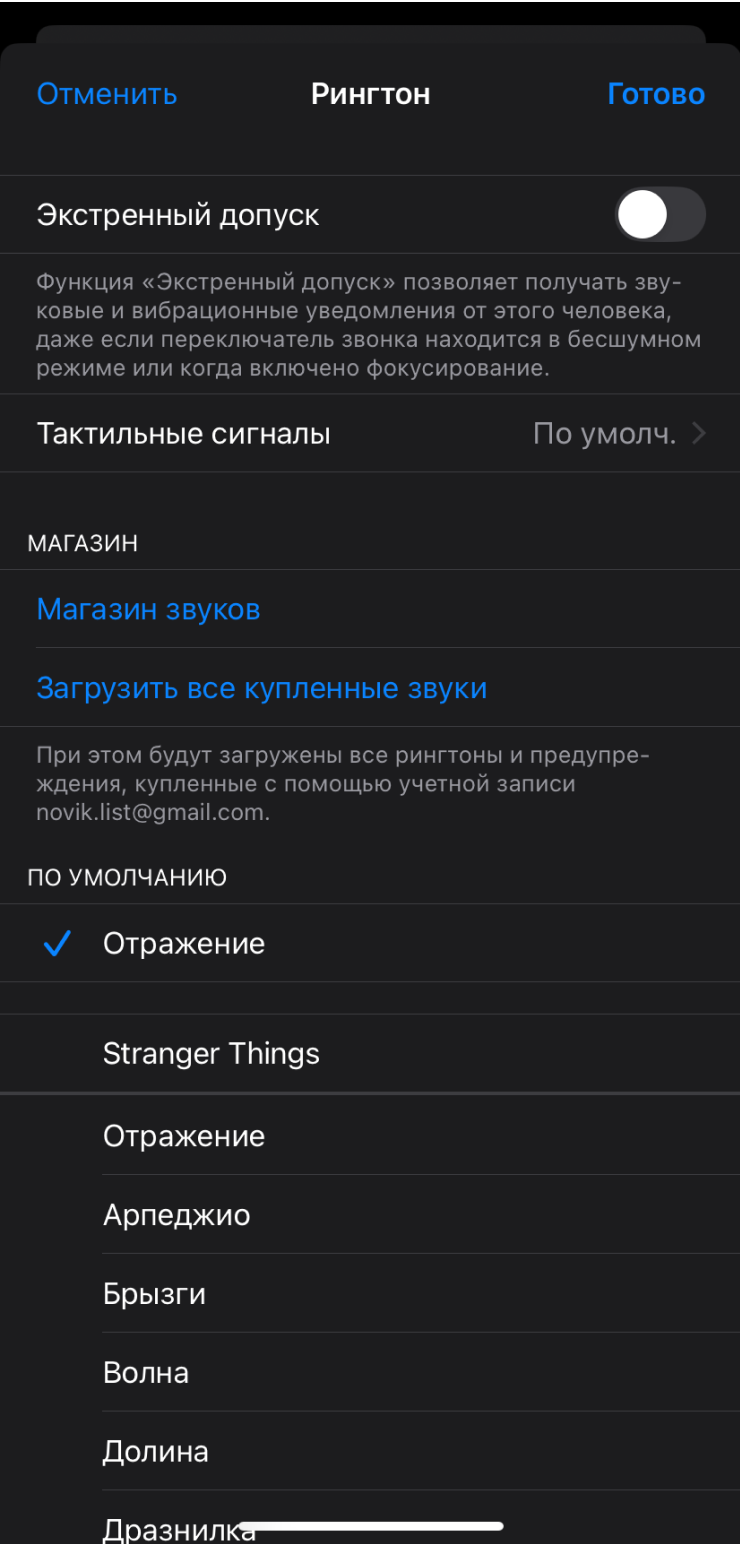Select the Арпеджио ringtone
This screenshot has width=740, height=1544.
pyautogui.click(x=177, y=1215)
